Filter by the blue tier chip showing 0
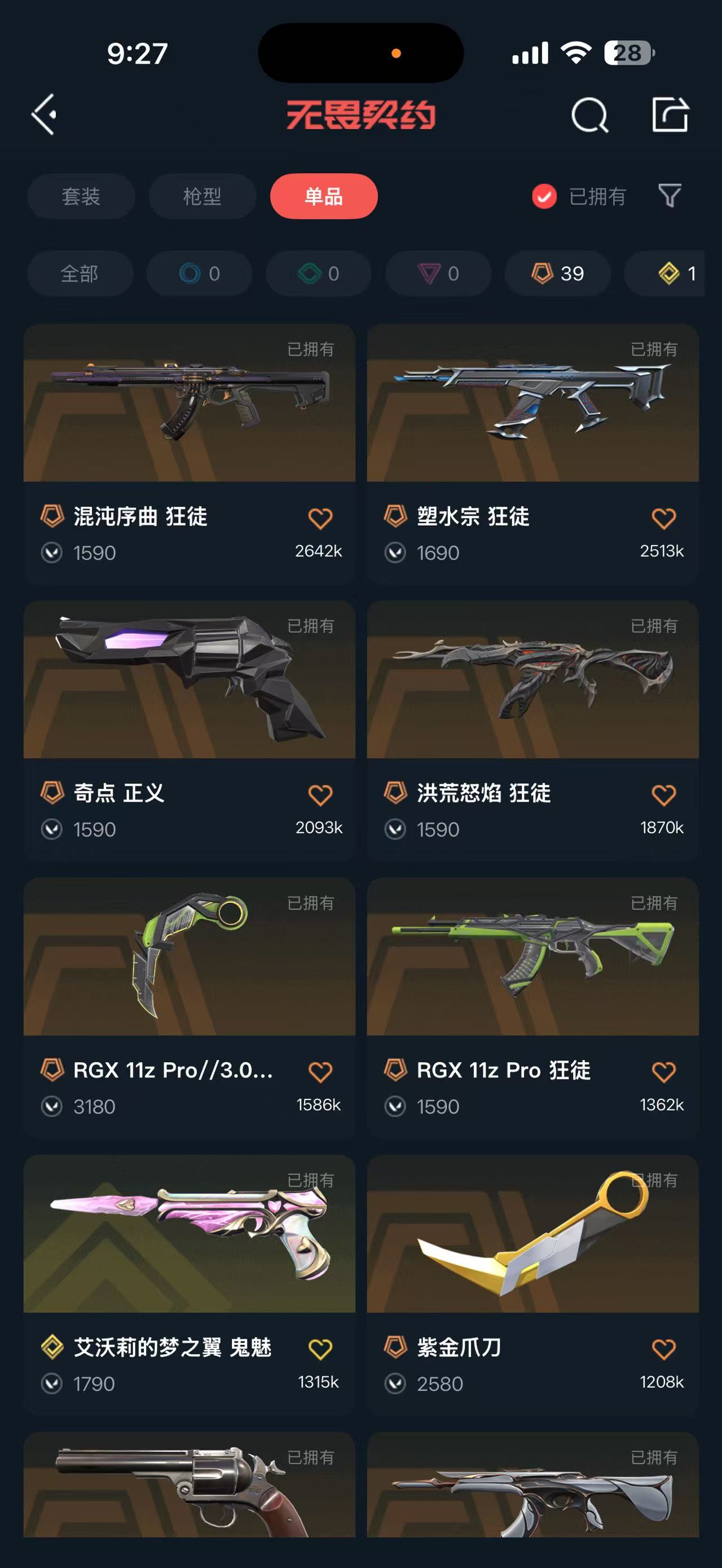 pos(199,273)
